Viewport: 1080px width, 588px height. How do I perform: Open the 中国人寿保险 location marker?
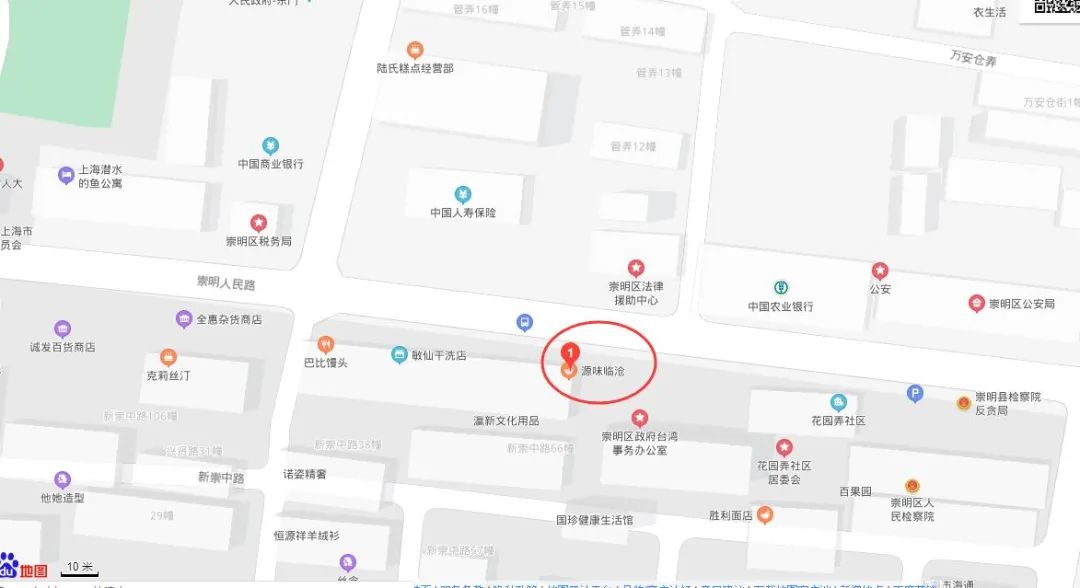463,193
